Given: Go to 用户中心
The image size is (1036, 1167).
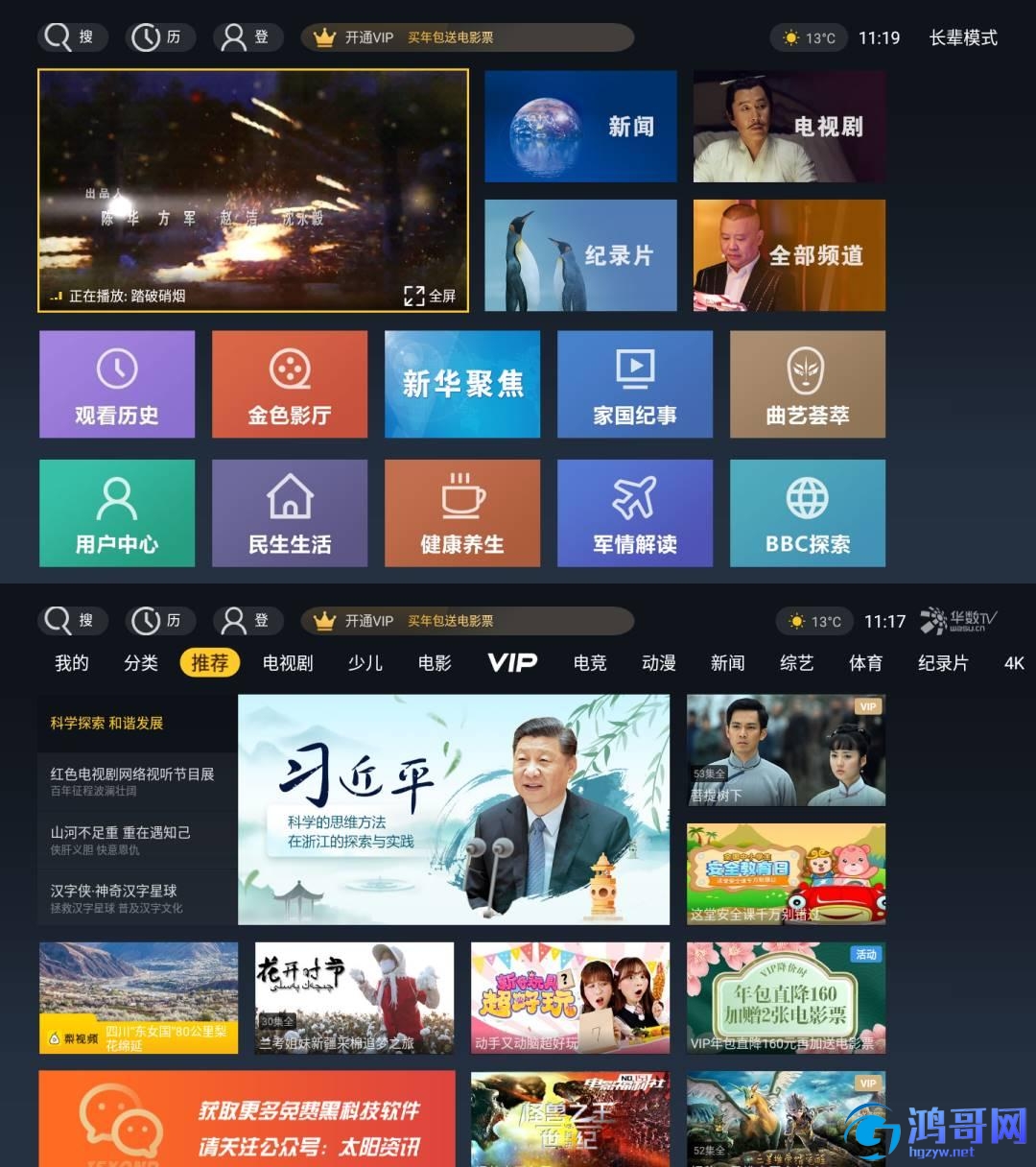Looking at the screenshot, I should (117, 512).
